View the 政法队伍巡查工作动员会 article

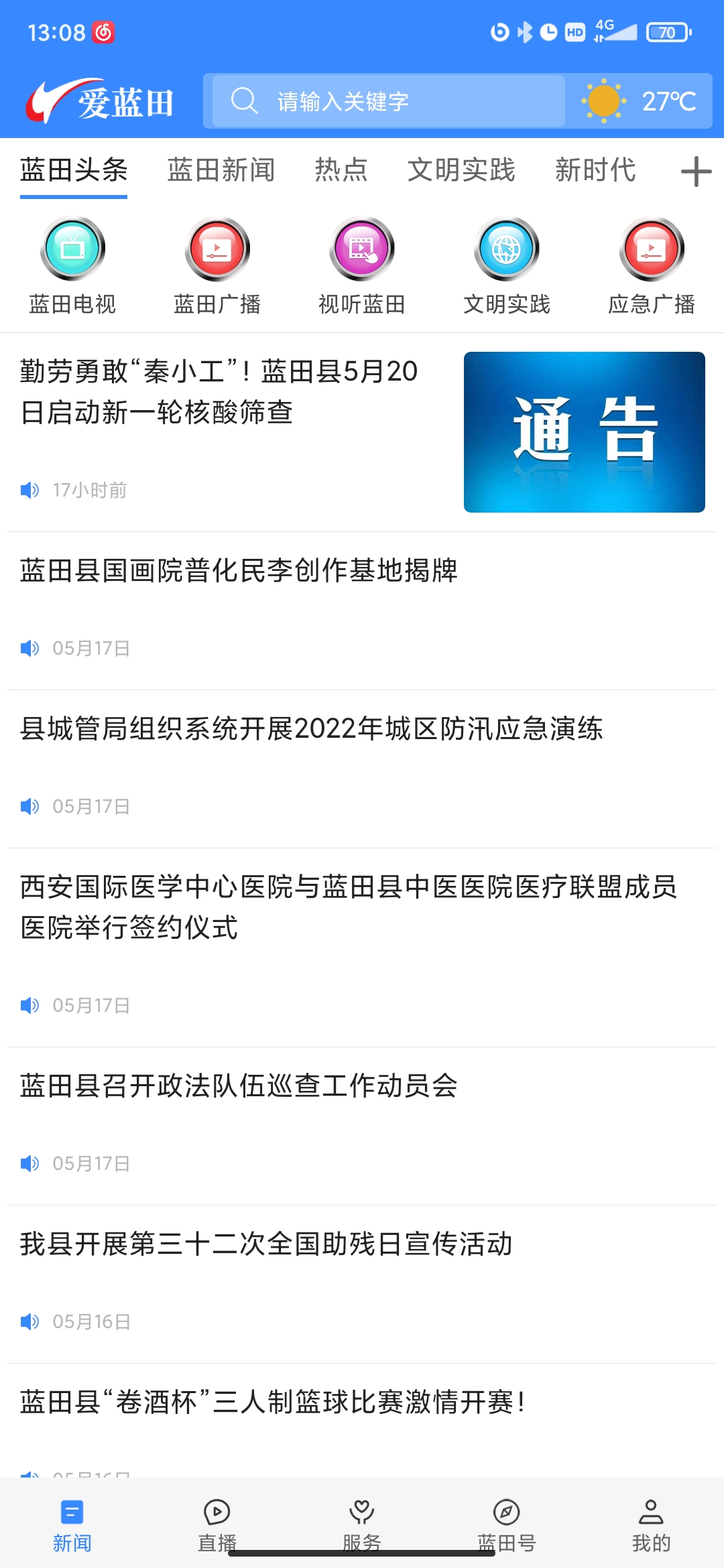pos(239,1086)
